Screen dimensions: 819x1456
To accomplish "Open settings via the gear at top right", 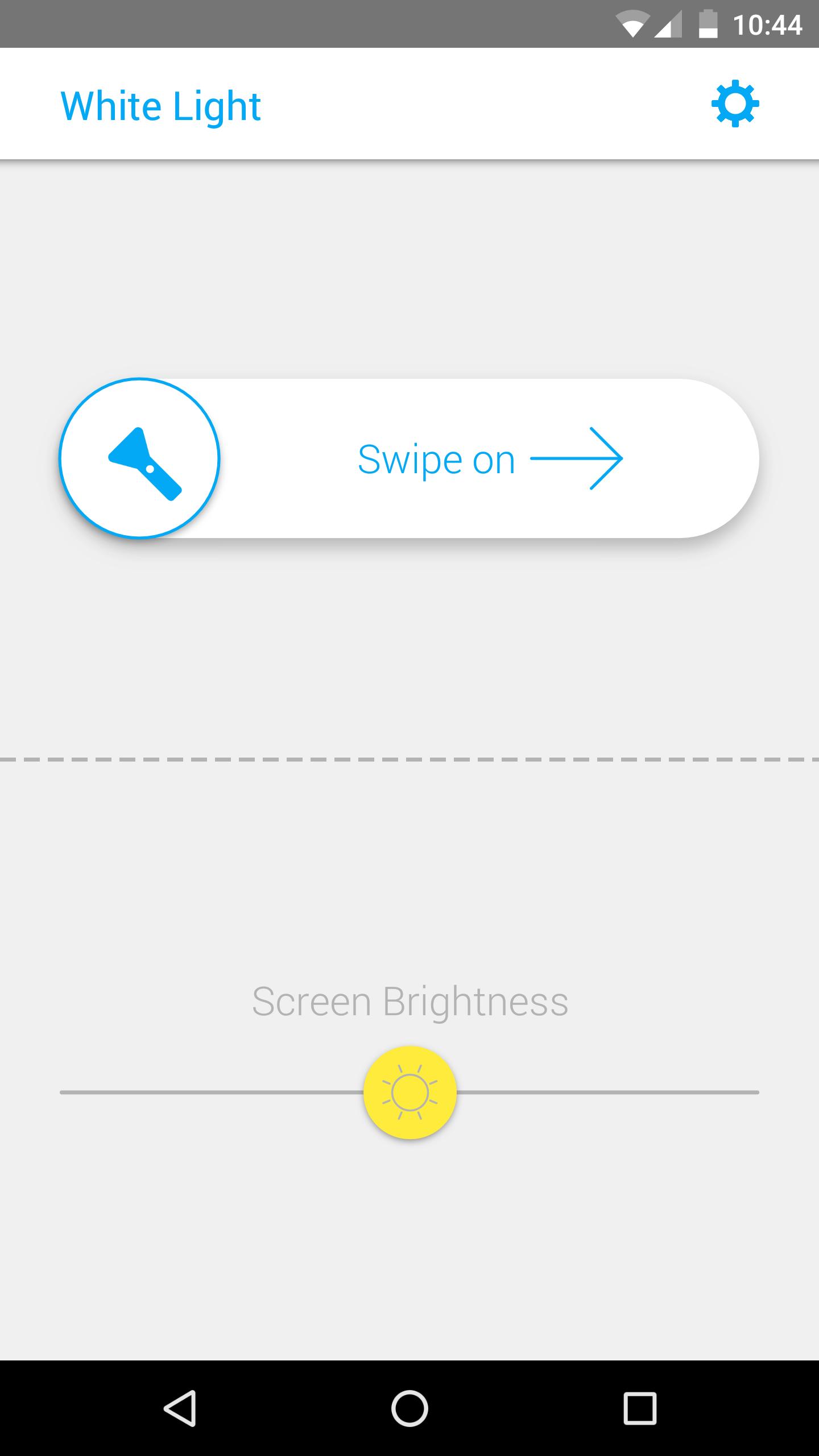I will tap(736, 104).
